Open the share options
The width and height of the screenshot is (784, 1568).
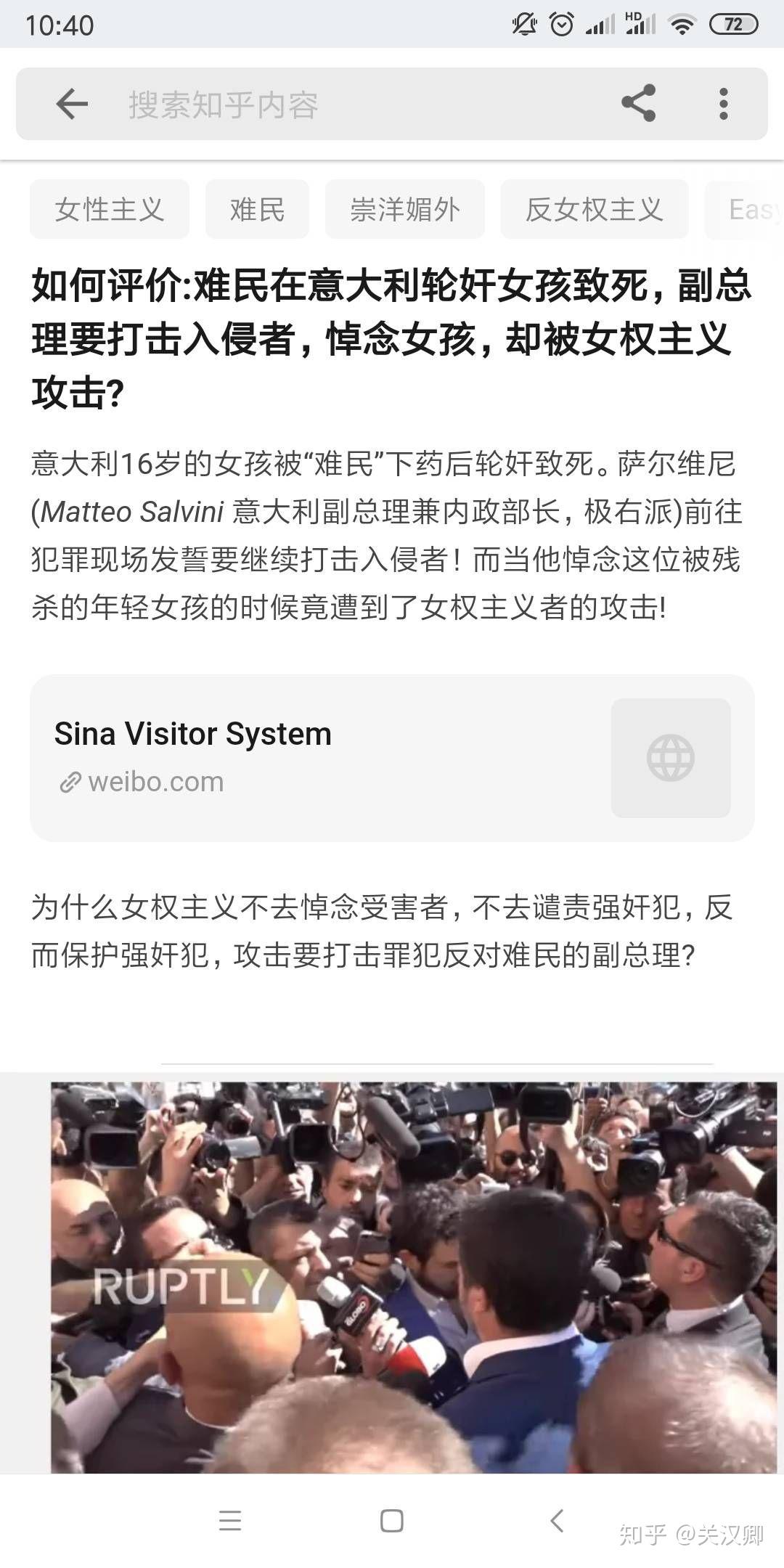click(637, 105)
